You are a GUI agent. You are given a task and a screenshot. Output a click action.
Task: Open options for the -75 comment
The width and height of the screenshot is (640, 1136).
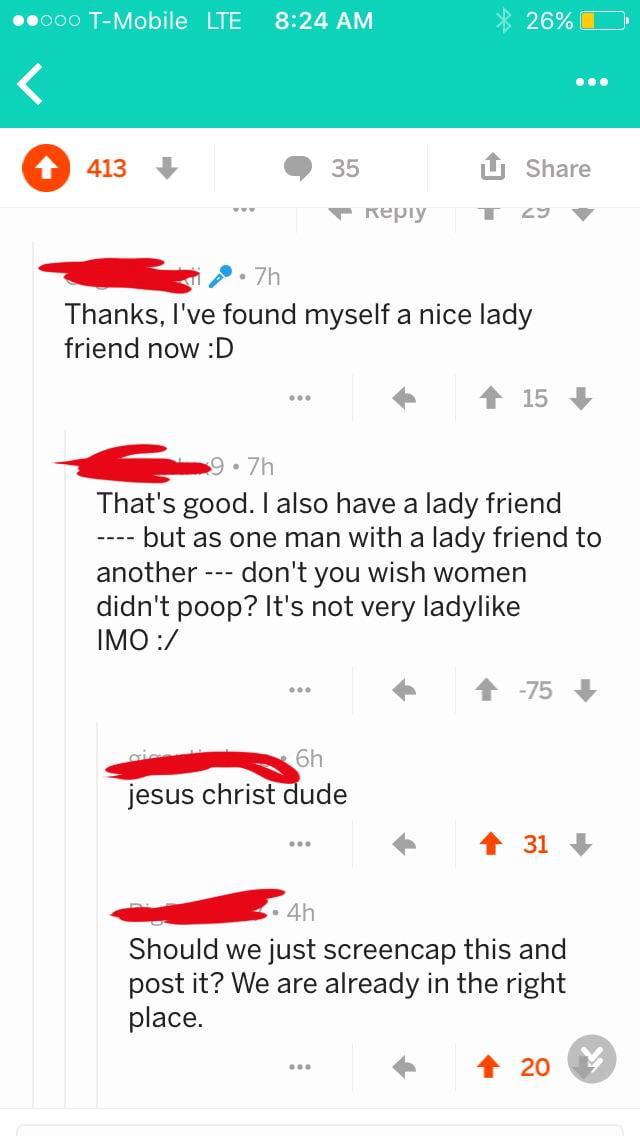tap(300, 690)
